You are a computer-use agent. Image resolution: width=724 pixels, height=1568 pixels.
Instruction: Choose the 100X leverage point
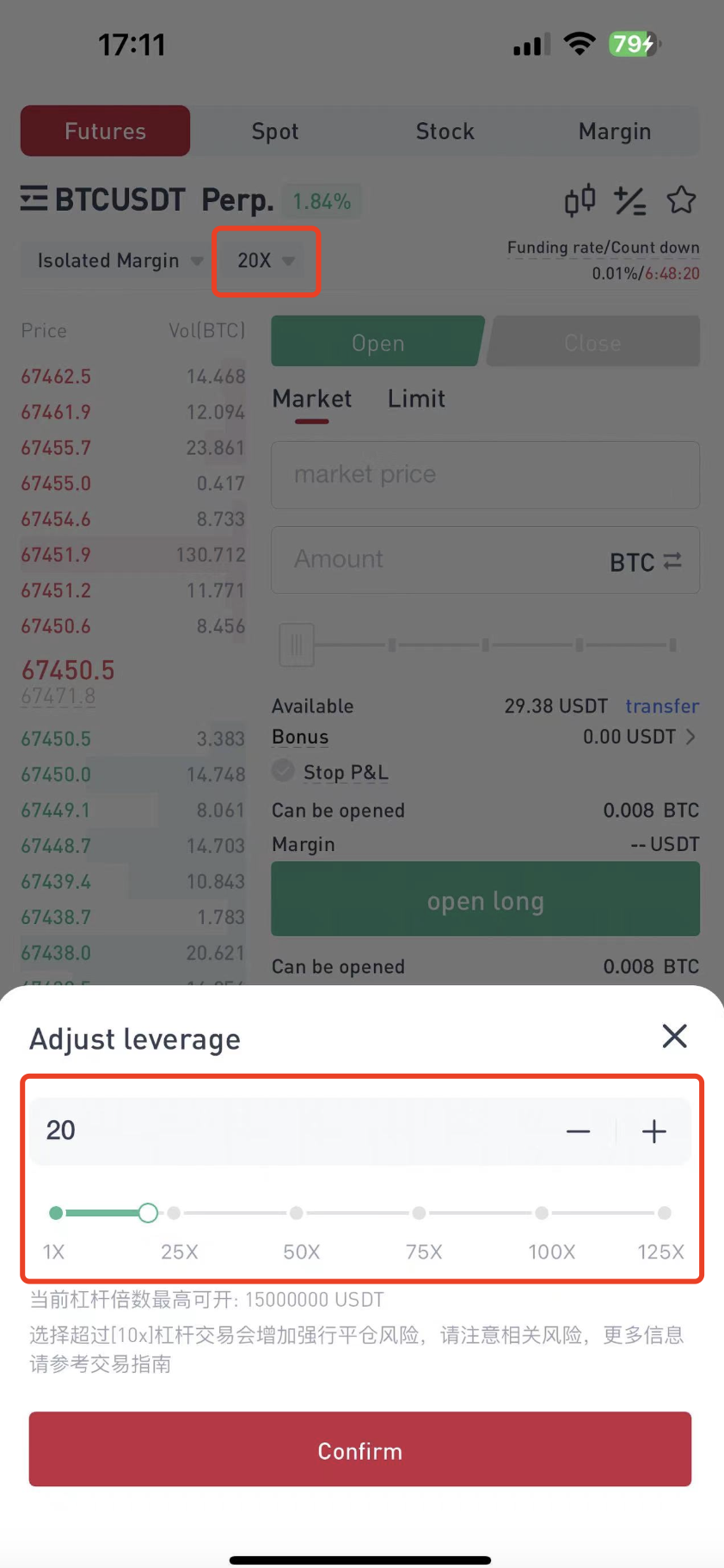542,1213
